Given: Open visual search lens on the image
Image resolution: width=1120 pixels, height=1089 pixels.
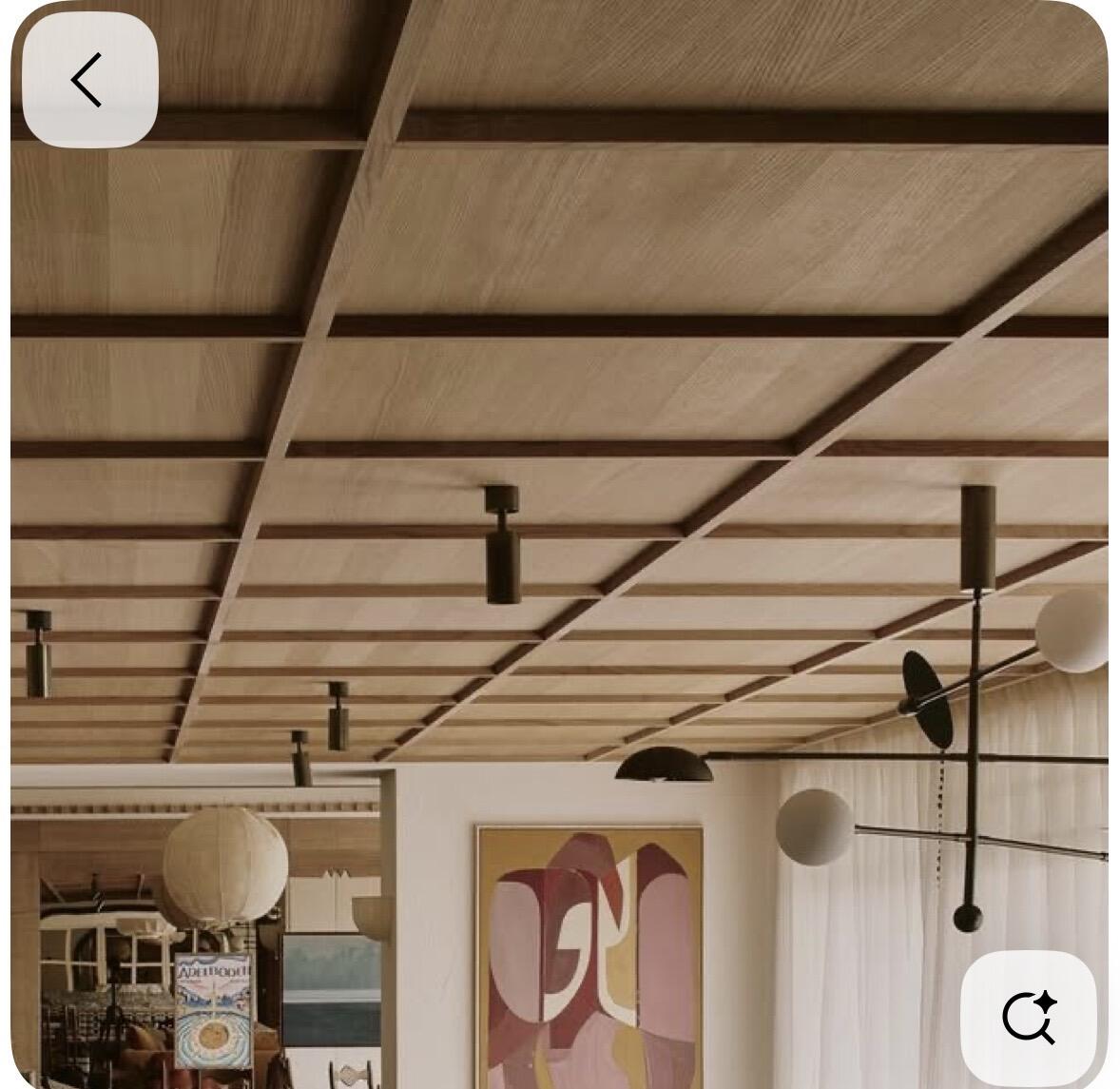Looking at the screenshot, I should click(1028, 1018).
